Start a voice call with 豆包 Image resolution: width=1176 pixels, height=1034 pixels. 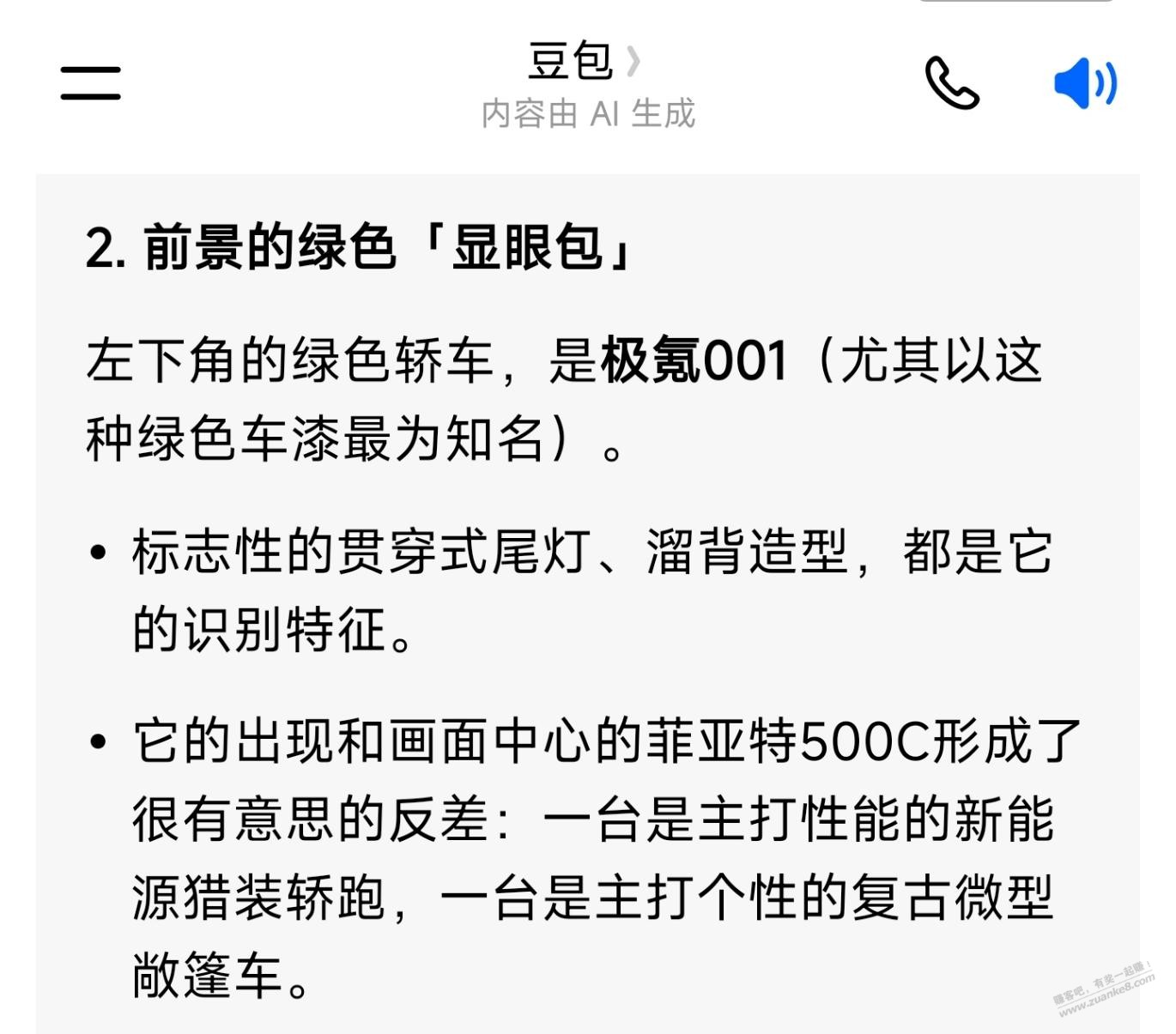(952, 83)
